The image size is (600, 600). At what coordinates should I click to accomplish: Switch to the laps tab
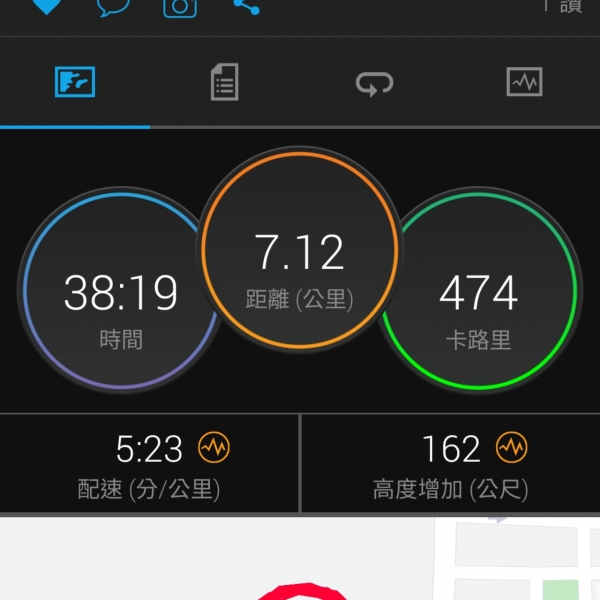(x=375, y=83)
